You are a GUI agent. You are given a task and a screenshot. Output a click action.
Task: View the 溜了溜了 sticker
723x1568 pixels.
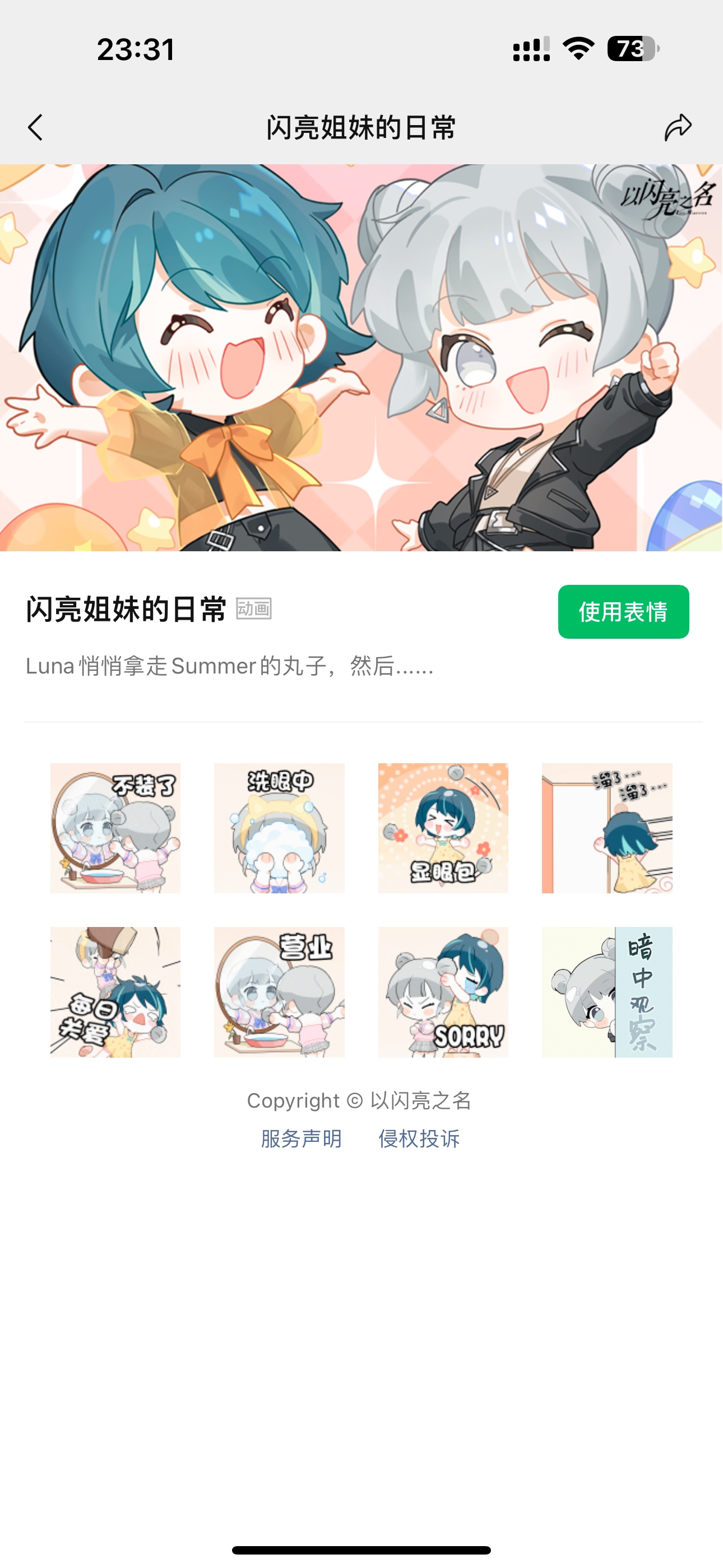(x=607, y=828)
